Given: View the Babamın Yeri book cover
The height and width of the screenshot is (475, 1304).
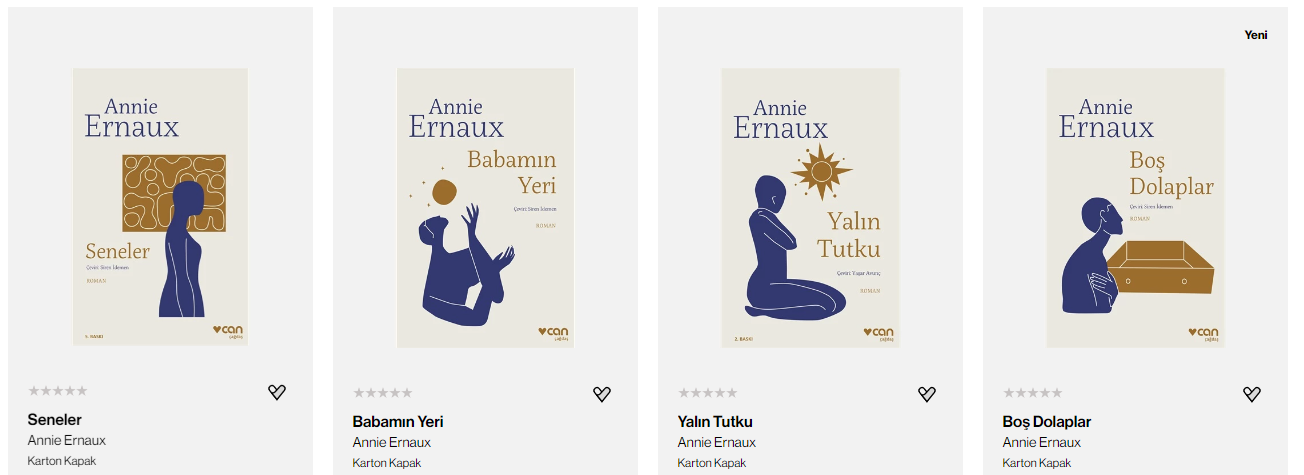Looking at the screenshot, I should pyautogui.click(x=485, y=207).
